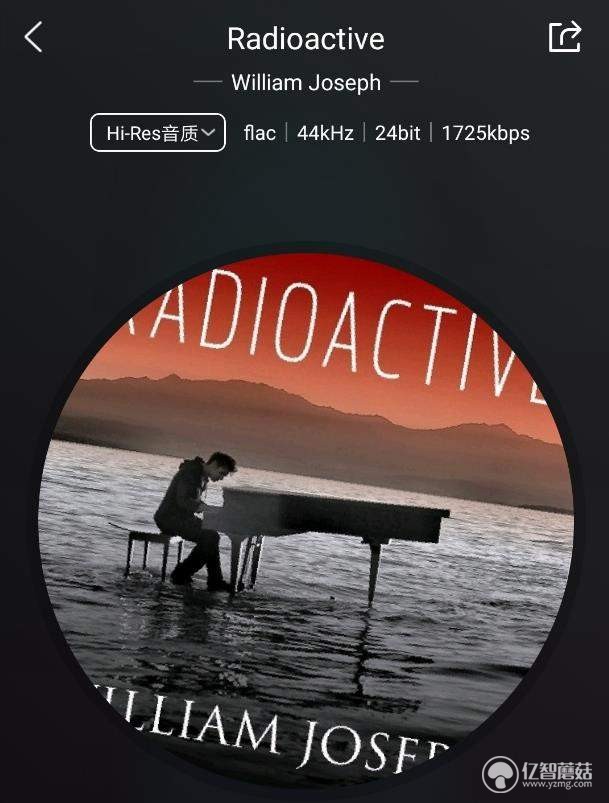Share the song Radioactive
Screen dimensions: 609x803
click(565, 37)
